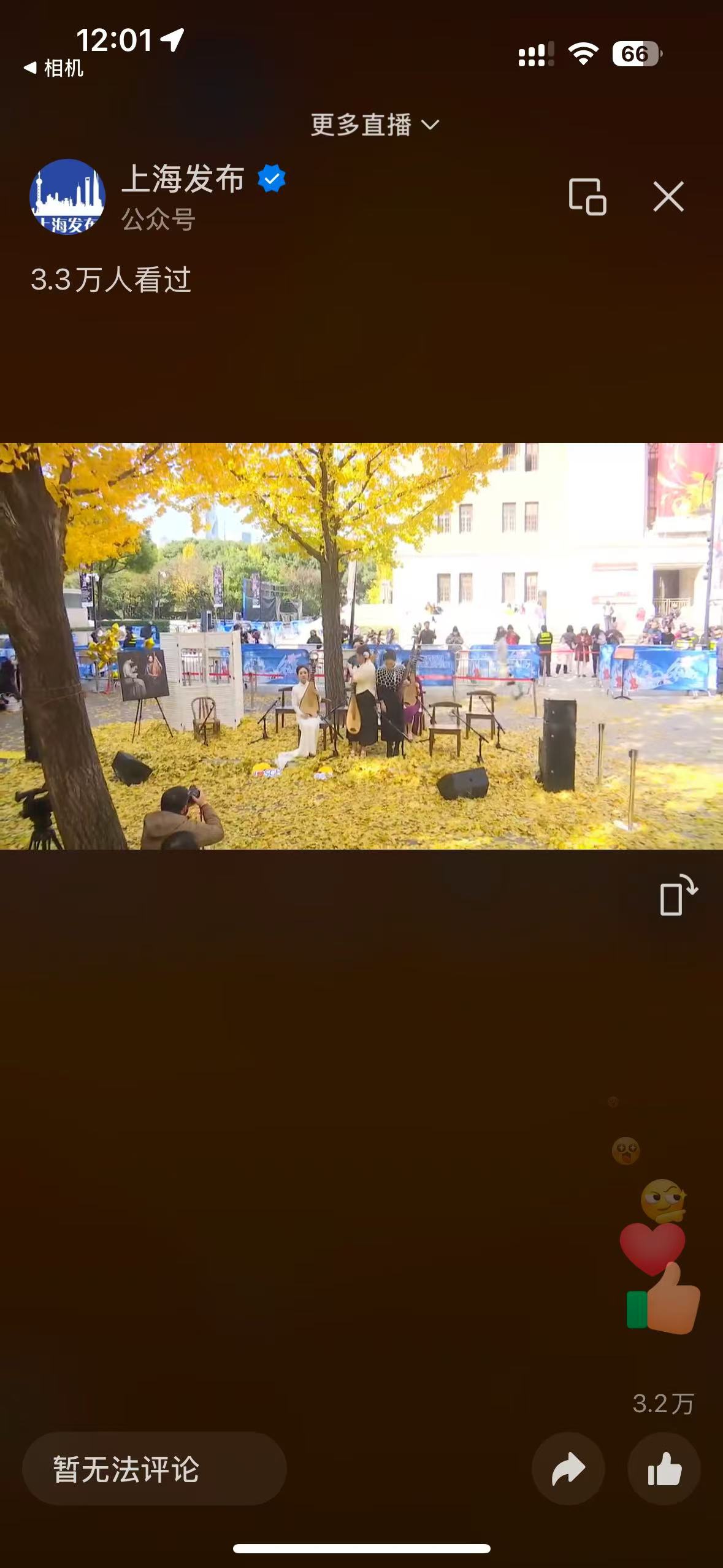Tap the livestream video area
The width and height of the screenshot is (723, 1568).
click(x=361, y=646)
